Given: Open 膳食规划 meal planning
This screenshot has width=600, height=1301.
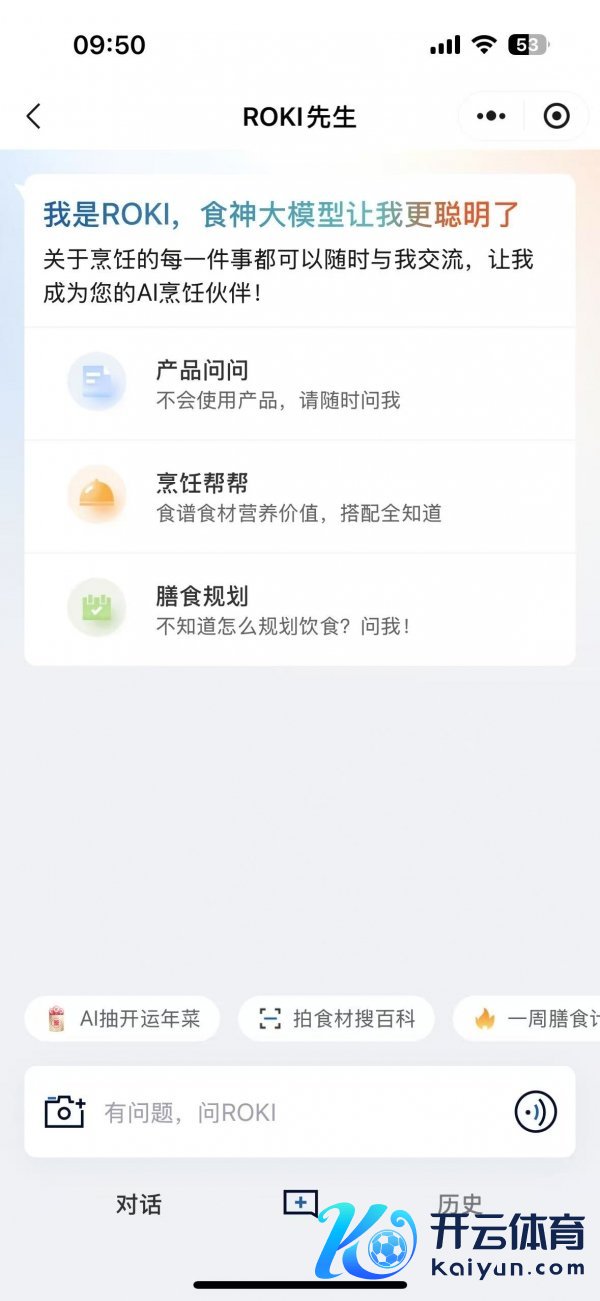Looking at the screenshot, I should (x=299, y=610).
